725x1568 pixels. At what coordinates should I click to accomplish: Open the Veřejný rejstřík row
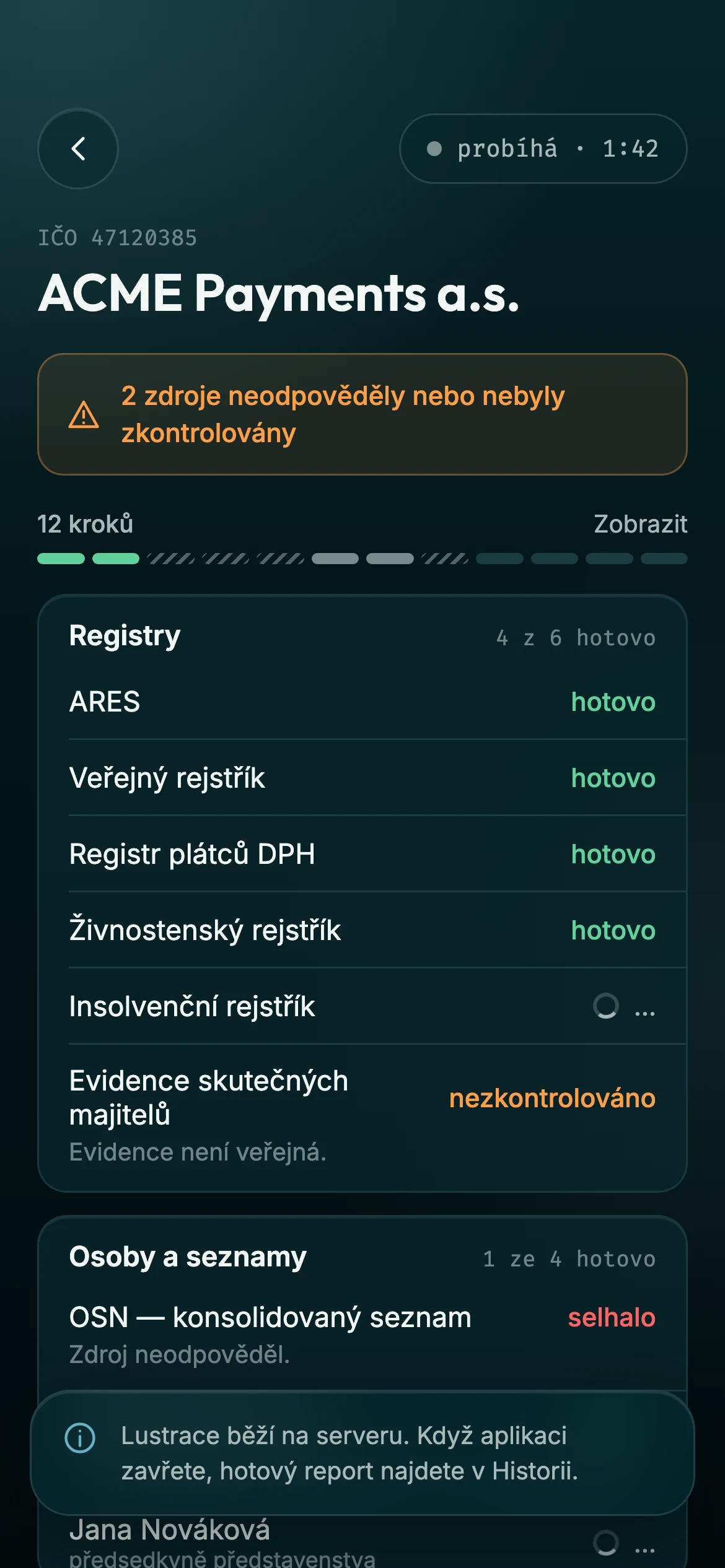tap(362, 778)
